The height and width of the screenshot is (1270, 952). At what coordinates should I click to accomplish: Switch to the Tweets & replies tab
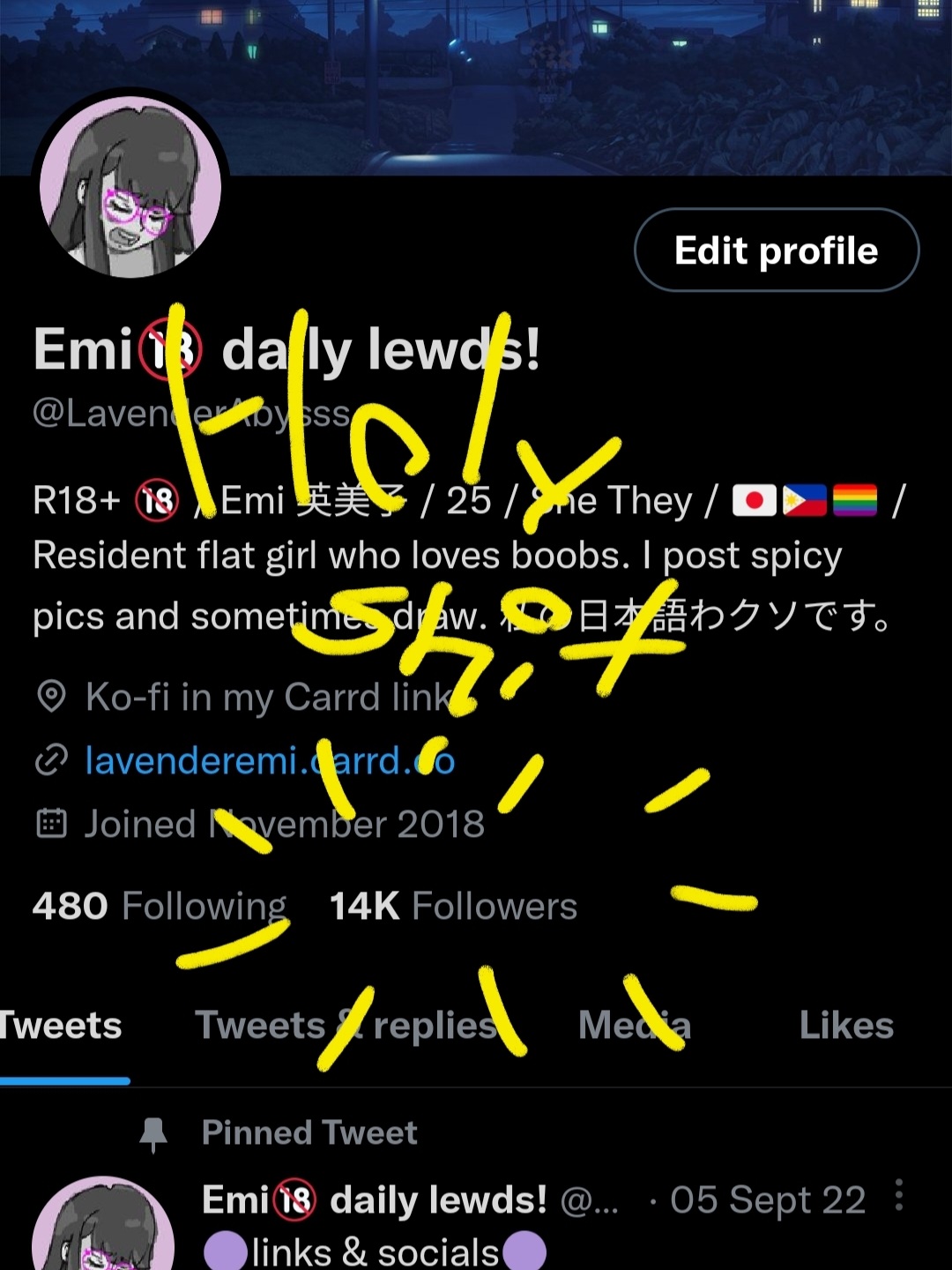point(346,1026)
